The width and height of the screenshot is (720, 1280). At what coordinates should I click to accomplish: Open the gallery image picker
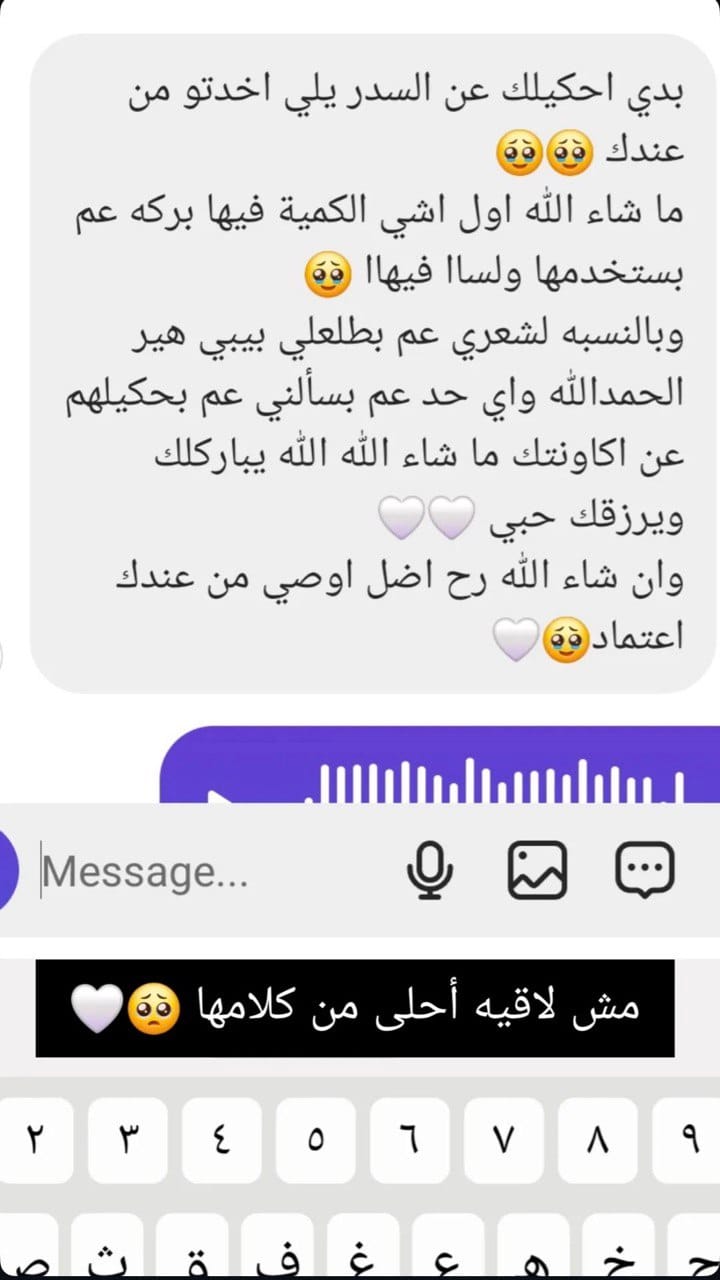538,869
